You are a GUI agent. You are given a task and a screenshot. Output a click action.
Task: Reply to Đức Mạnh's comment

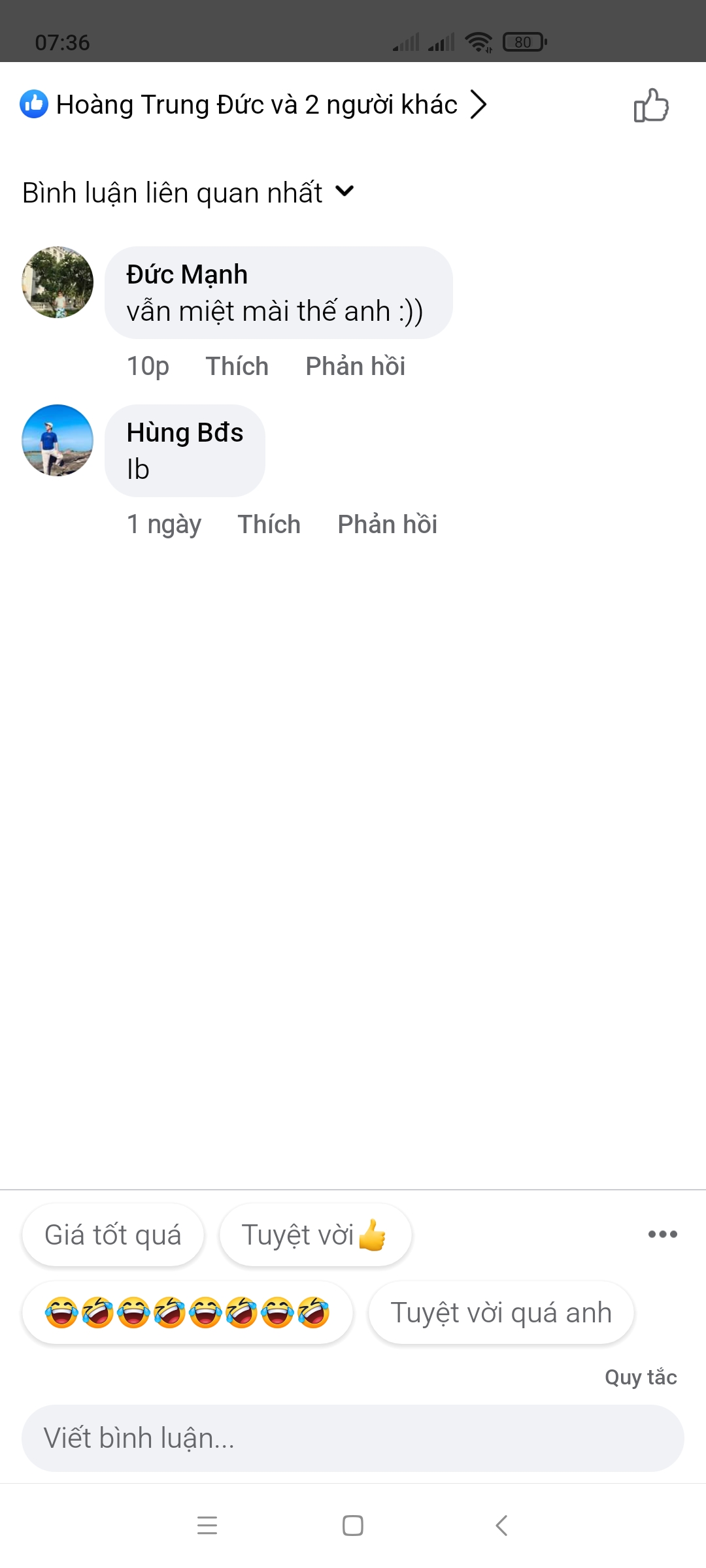pos(355,367)
